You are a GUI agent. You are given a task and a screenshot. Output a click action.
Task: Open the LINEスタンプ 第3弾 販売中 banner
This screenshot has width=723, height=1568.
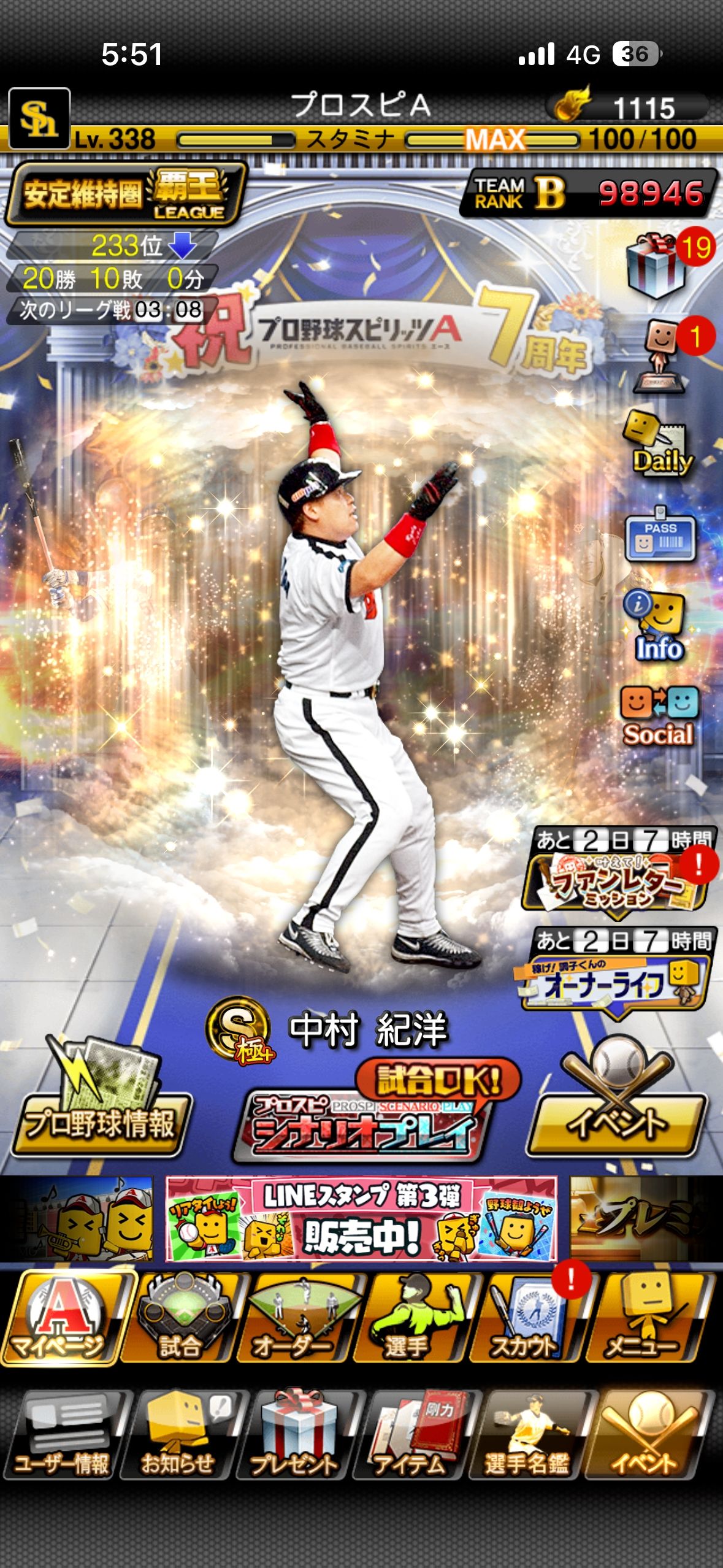[x=361, y=1219]
